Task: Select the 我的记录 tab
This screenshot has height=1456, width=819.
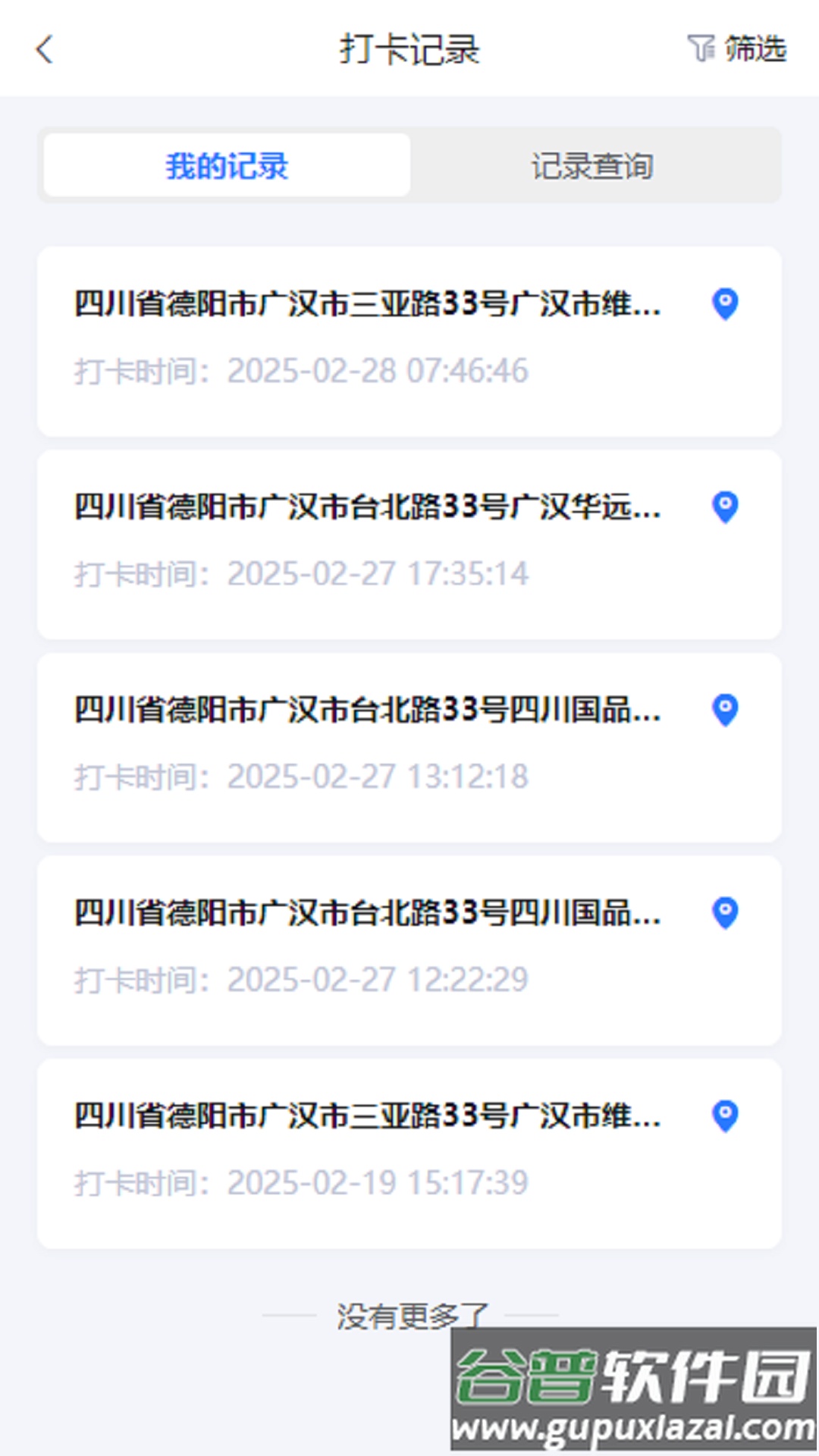Action: 226,166
